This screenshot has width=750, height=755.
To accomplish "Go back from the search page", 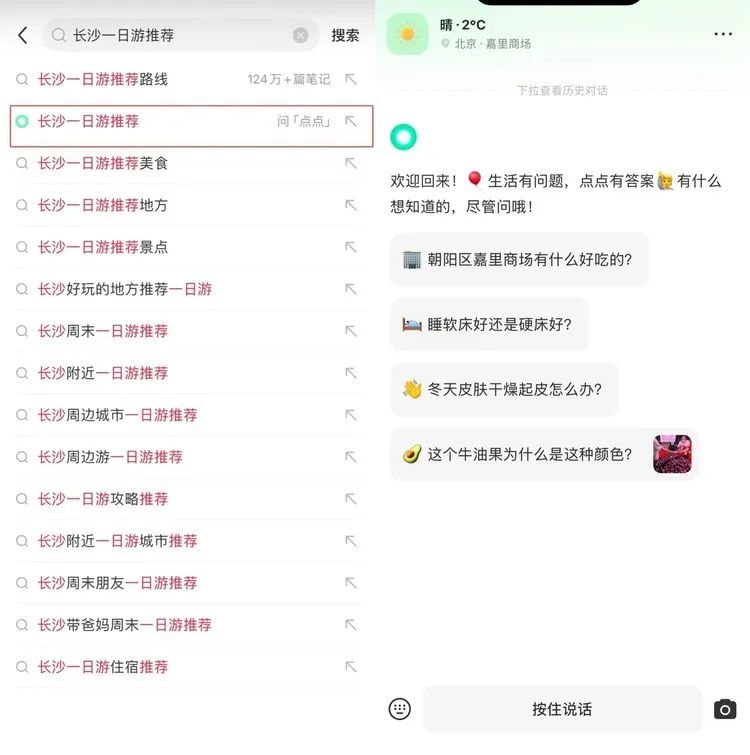I will coord(22,35).
